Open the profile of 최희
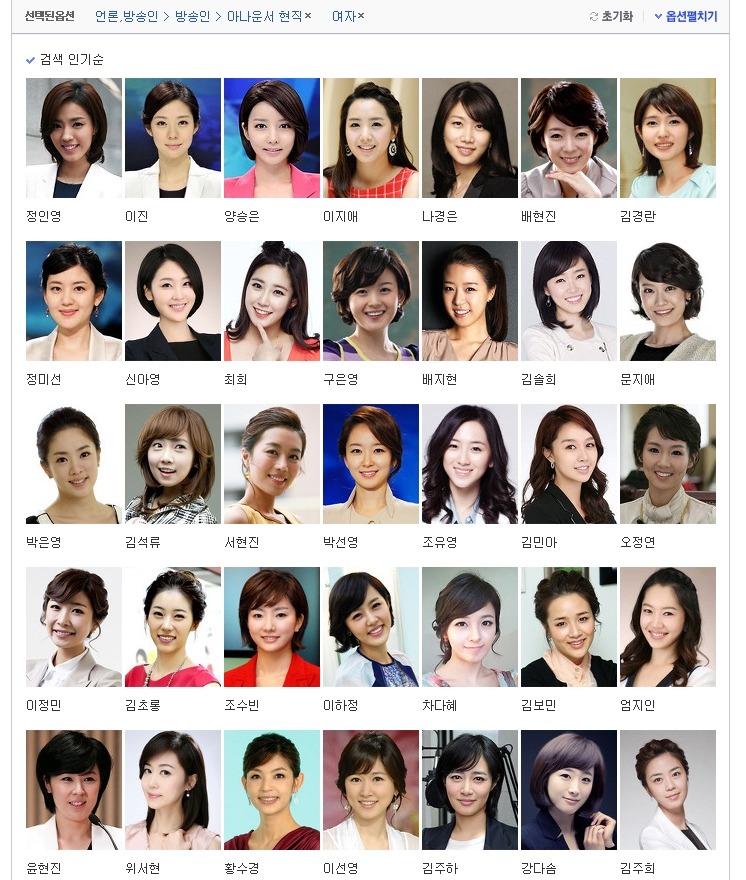 pos(272,301)
